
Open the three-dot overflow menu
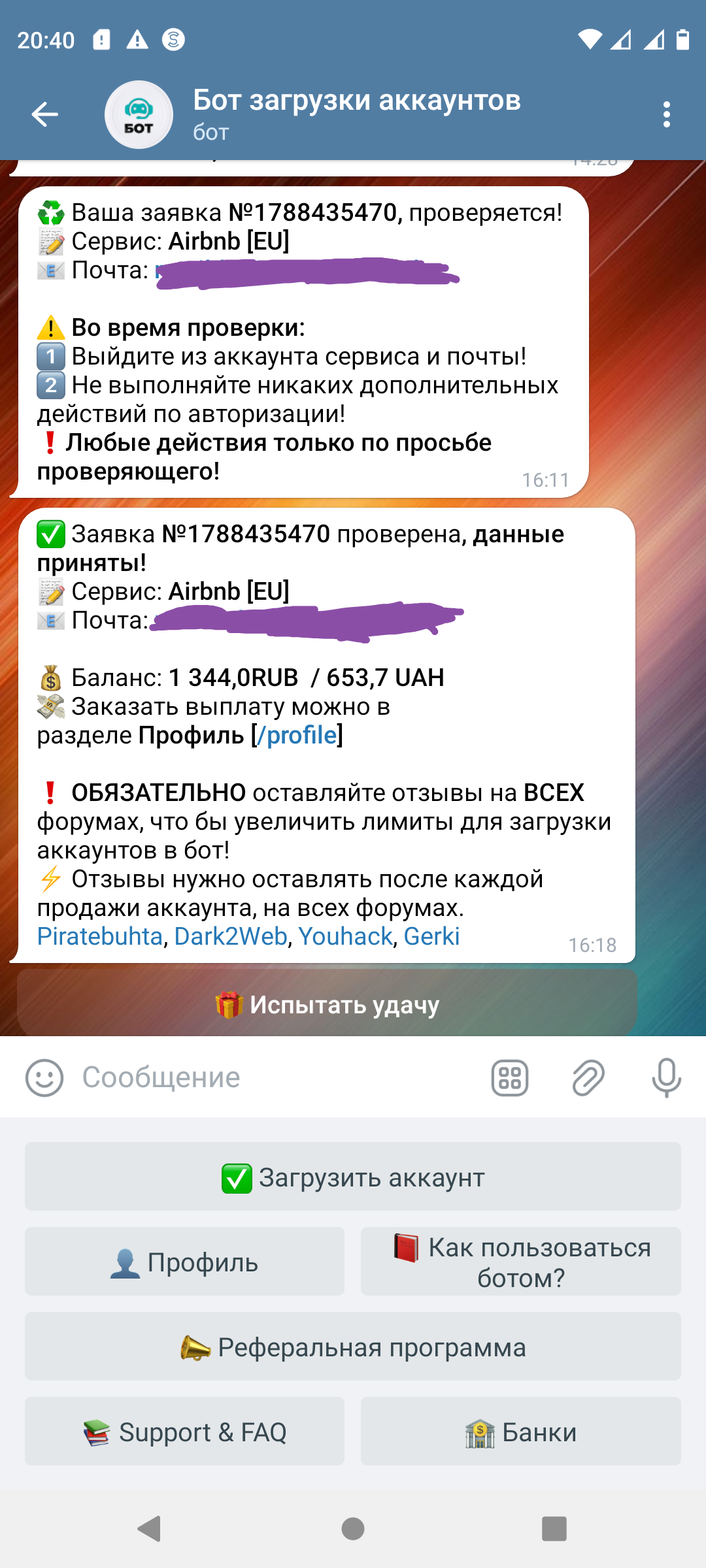pyautogui.click(x=666, y=114)
